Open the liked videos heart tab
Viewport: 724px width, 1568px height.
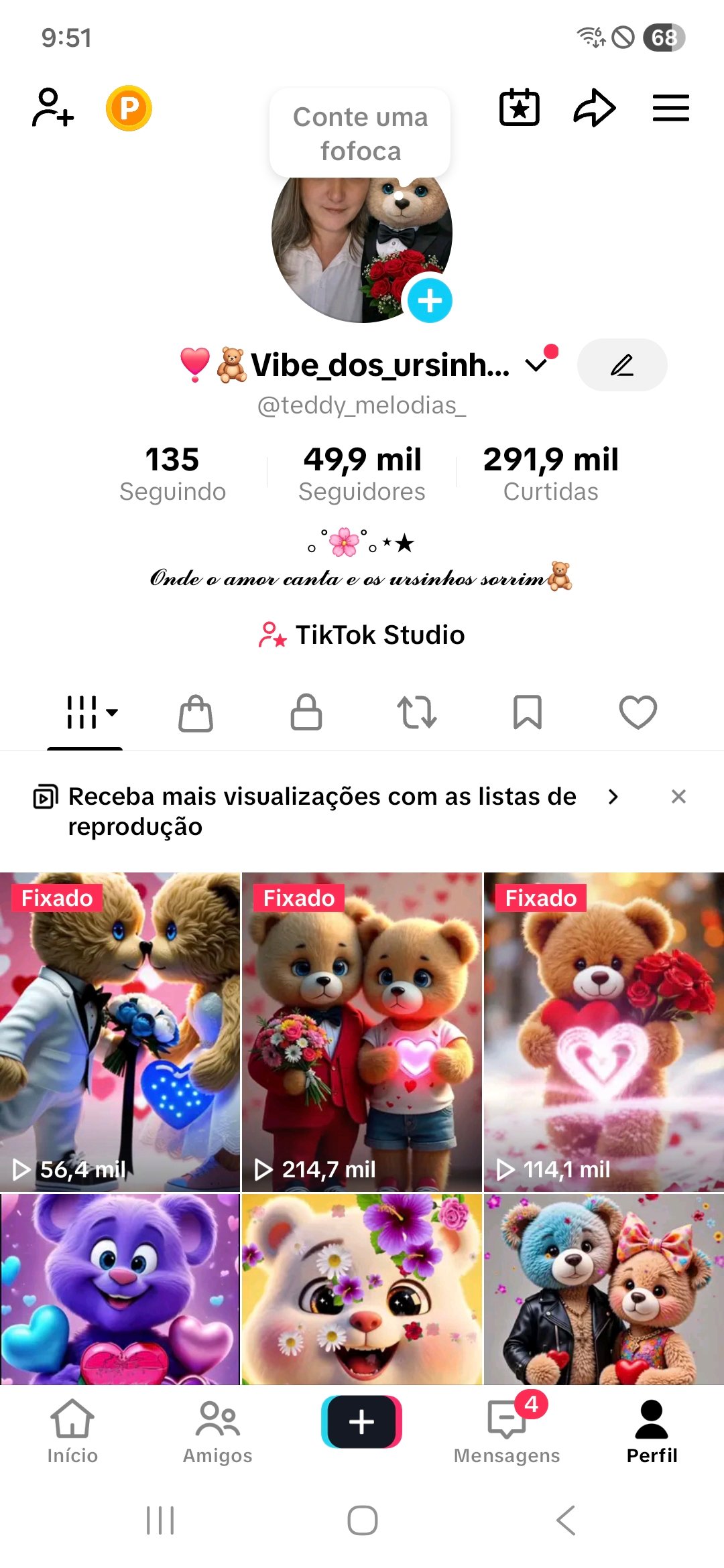[x=638, y=712]
